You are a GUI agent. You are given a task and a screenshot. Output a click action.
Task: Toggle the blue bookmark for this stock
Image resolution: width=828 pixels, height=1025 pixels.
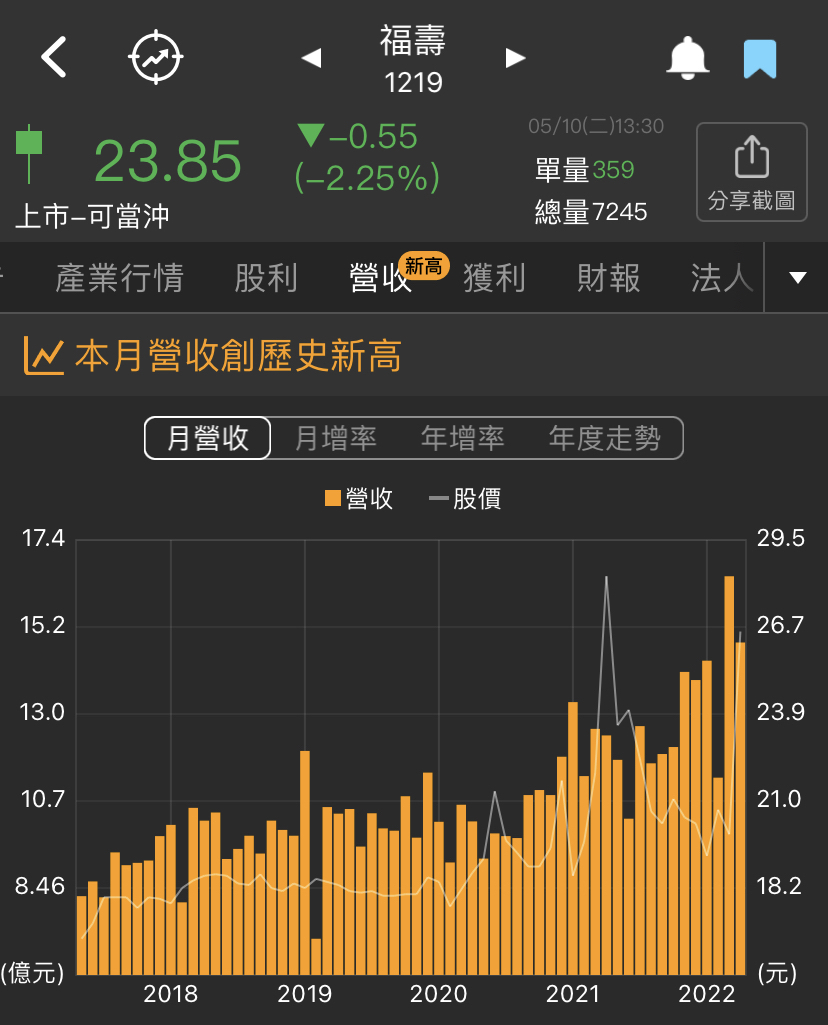pyautogui.click(x=760, y=59)
